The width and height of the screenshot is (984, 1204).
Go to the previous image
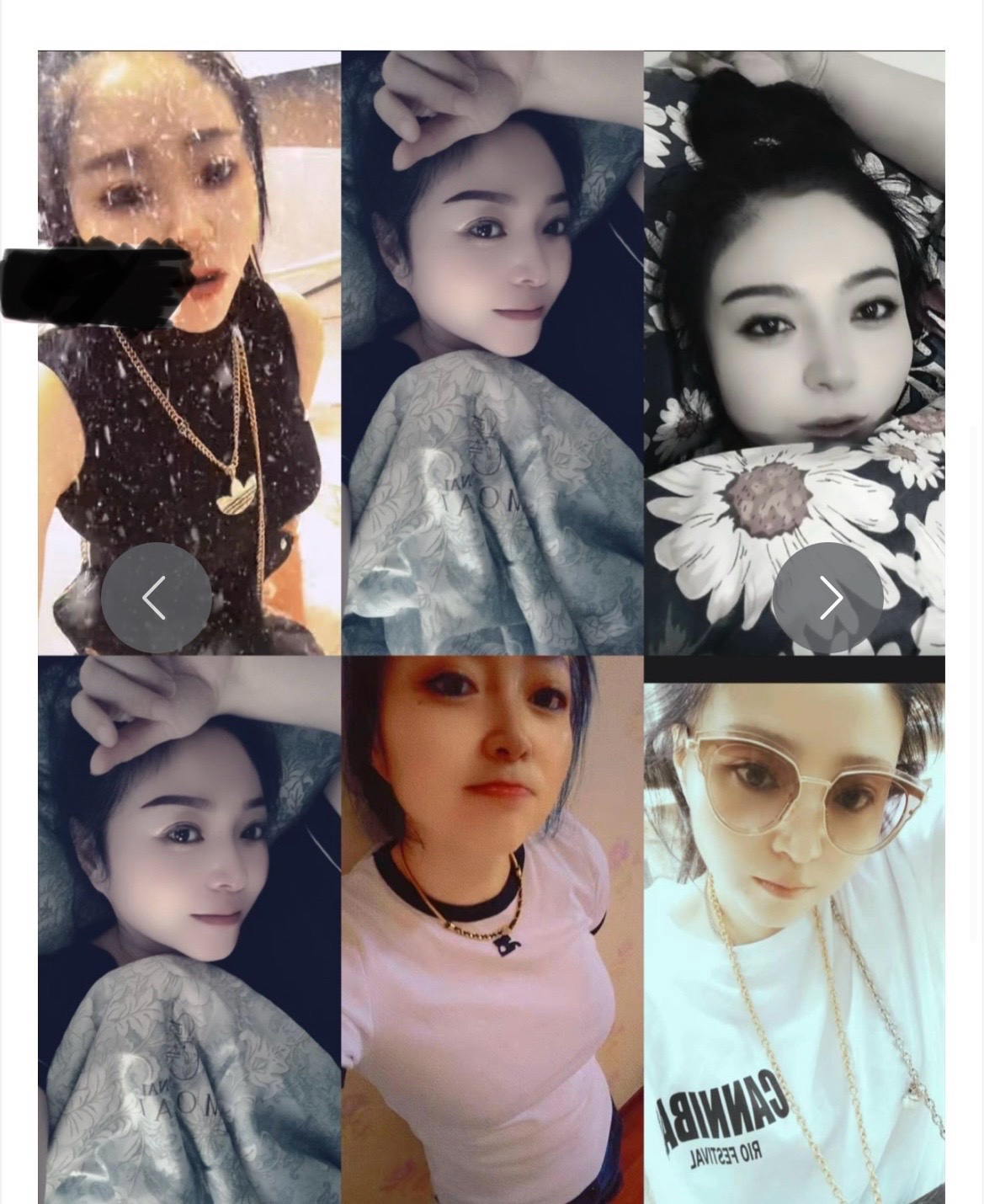(x=156, y=598)
